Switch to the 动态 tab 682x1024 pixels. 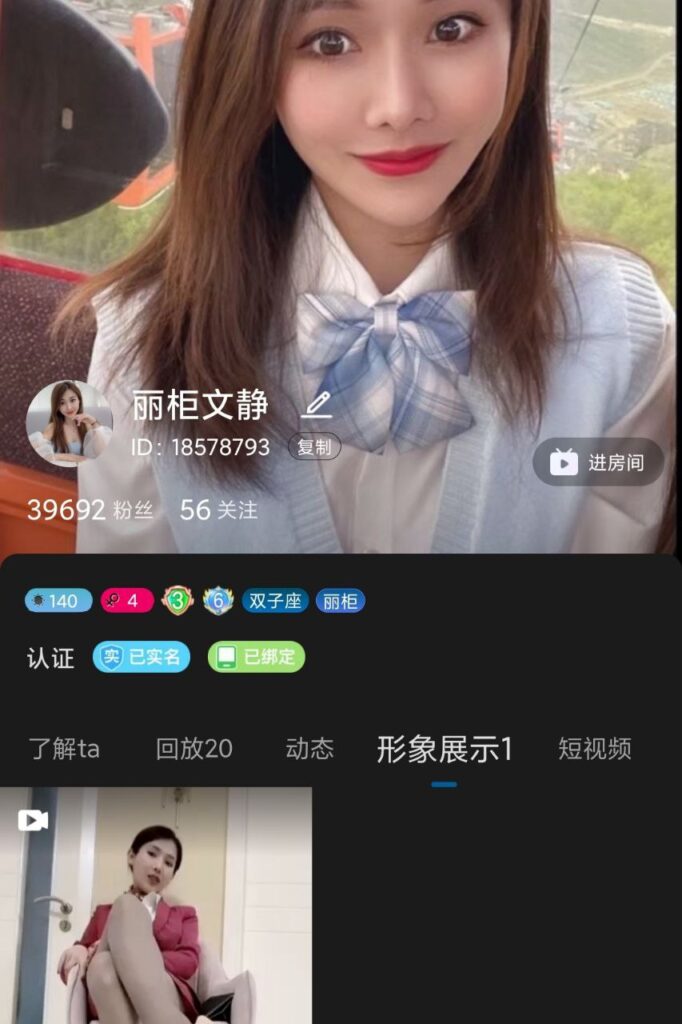[x=310, y=749]
